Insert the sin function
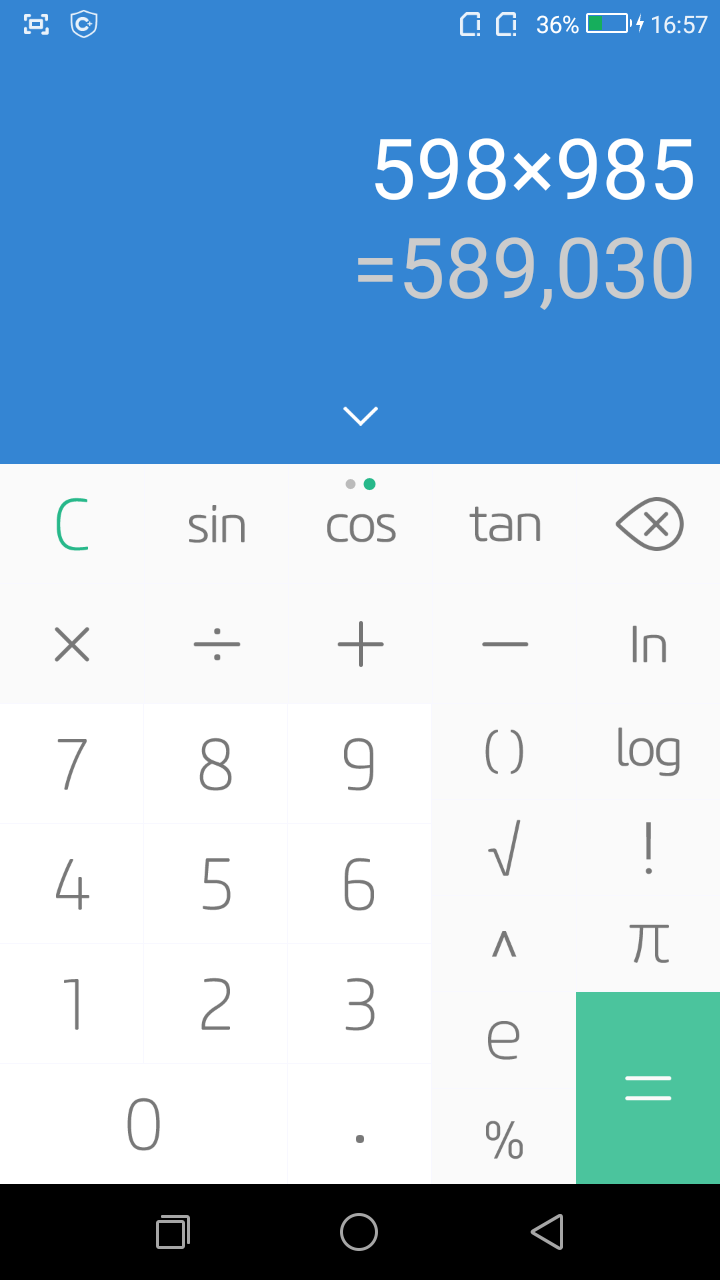 point(216,525)
